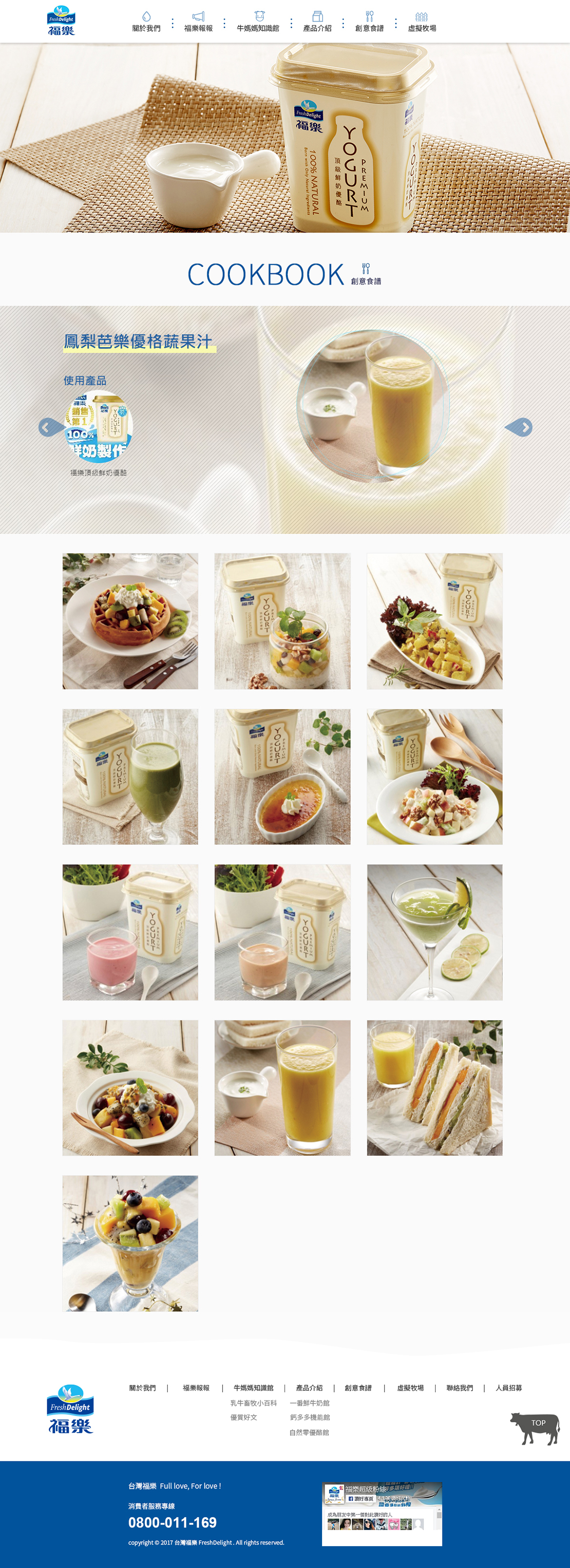Open 乳牛畜牧小百科 footer link
This screenshot has height=1568, width=570.
pos(253,1403)
